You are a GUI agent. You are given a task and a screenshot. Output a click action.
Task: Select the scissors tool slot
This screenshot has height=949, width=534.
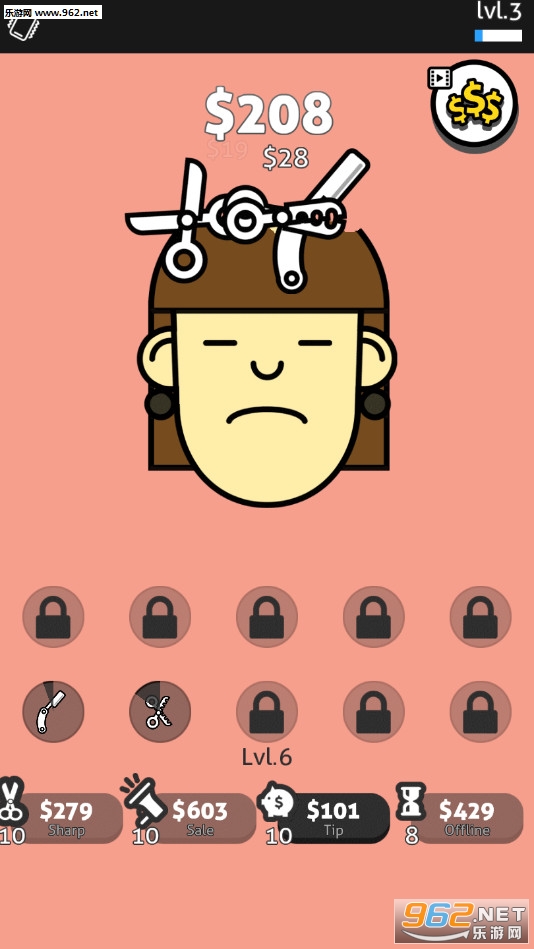pos(160,711)
